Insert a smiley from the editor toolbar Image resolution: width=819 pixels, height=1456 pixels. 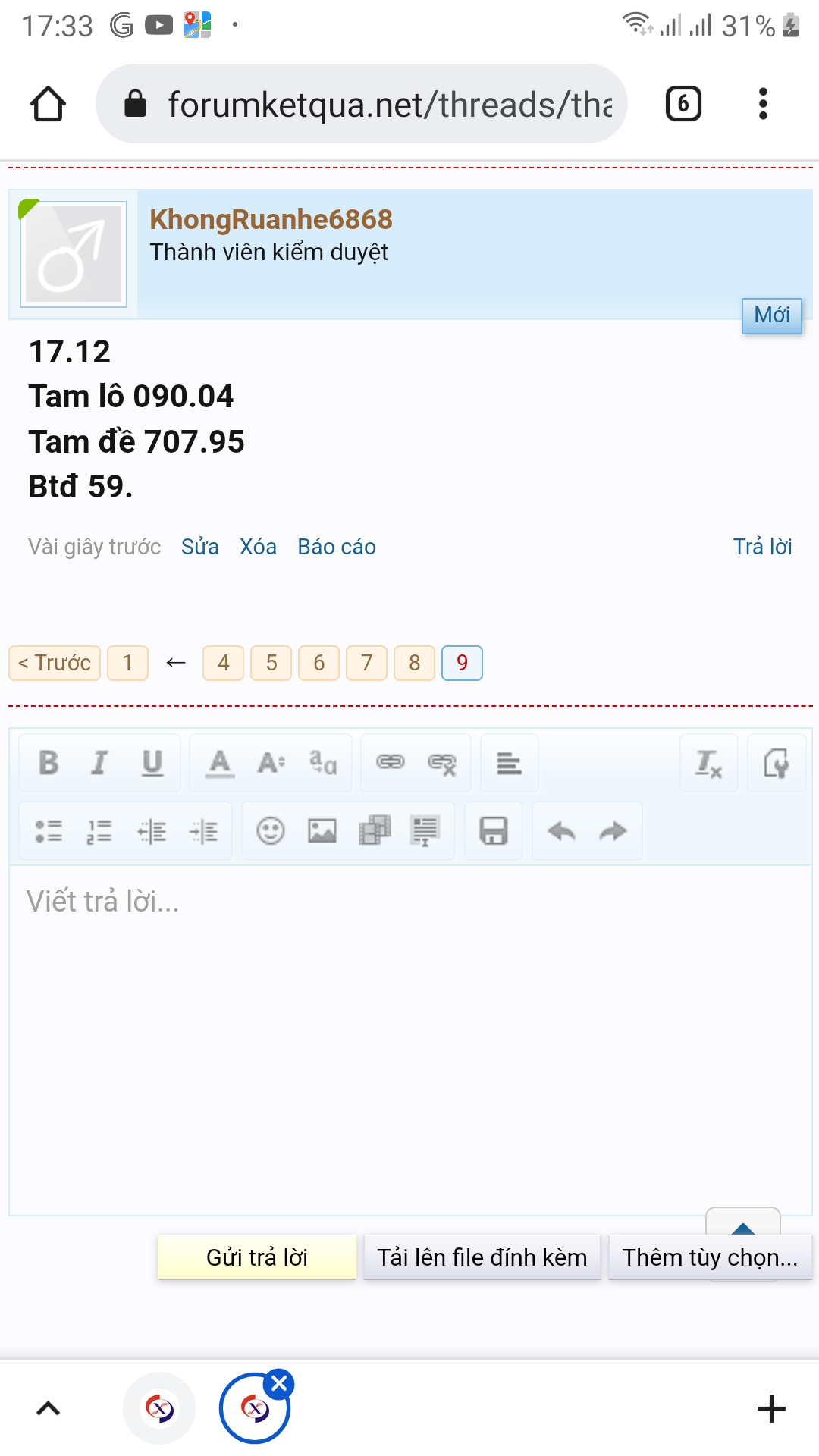pyautogui.click(x=270, y=831)
